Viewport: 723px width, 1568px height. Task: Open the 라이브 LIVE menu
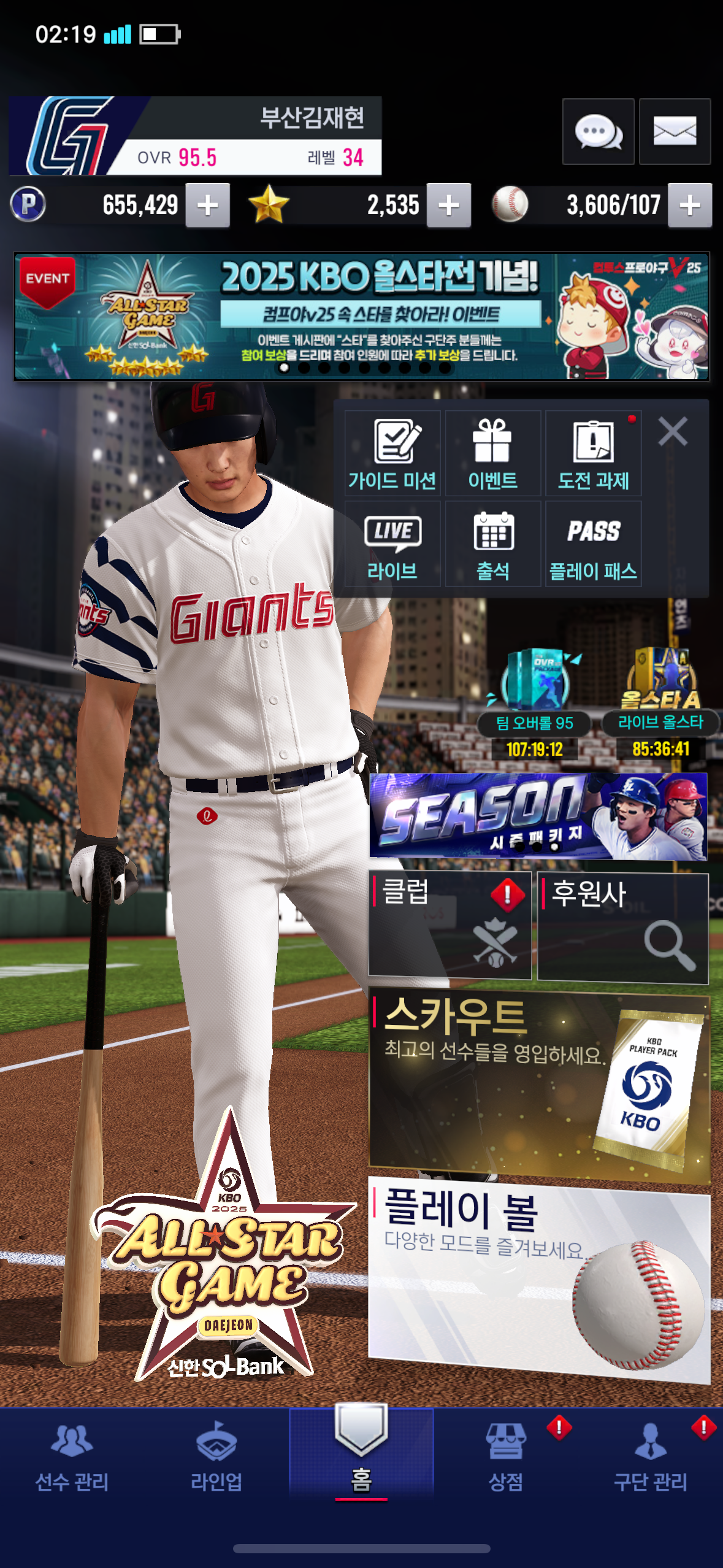[x=392, y=544]
